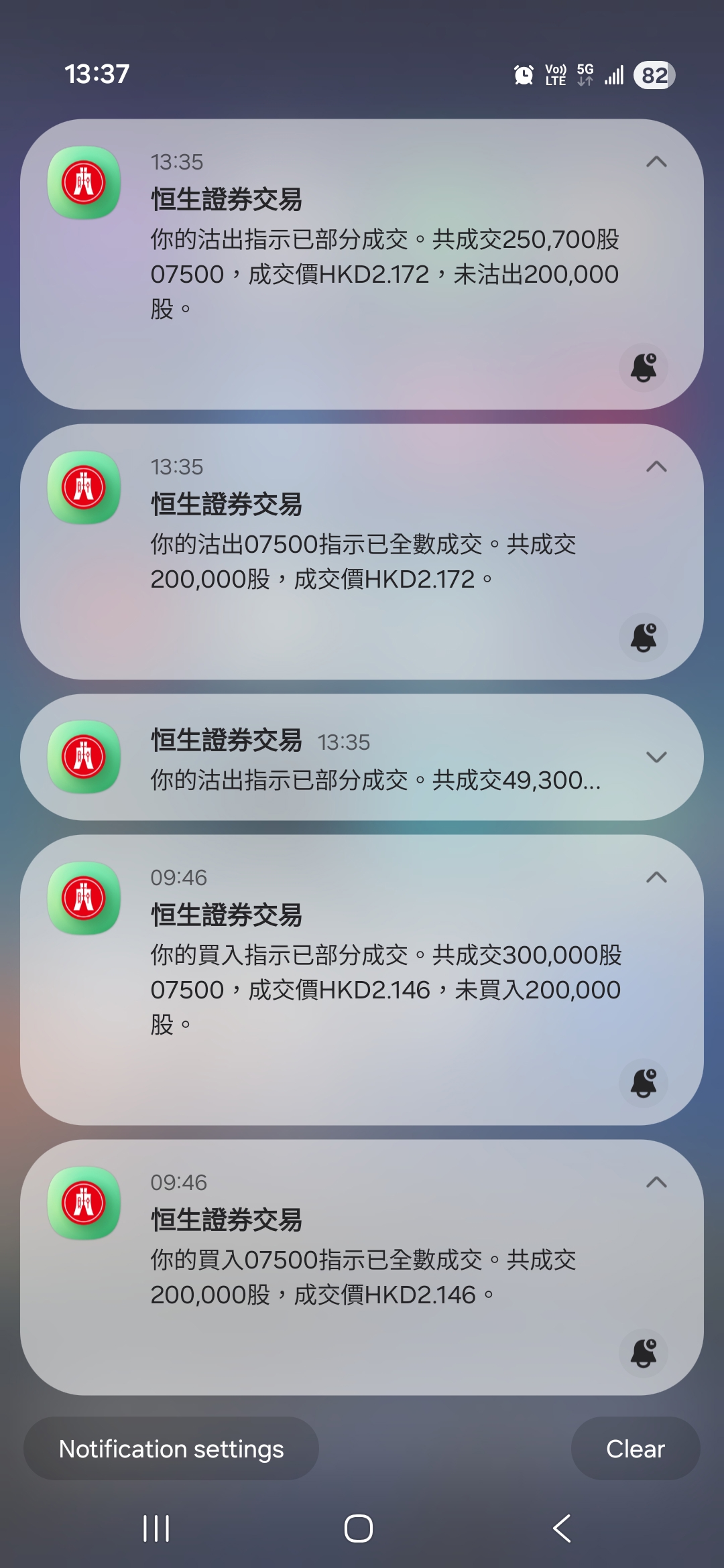The image size is (724, 1568).
Task: Snooze the 買入07500 fully filled notification
Action: coord(644,1353)
